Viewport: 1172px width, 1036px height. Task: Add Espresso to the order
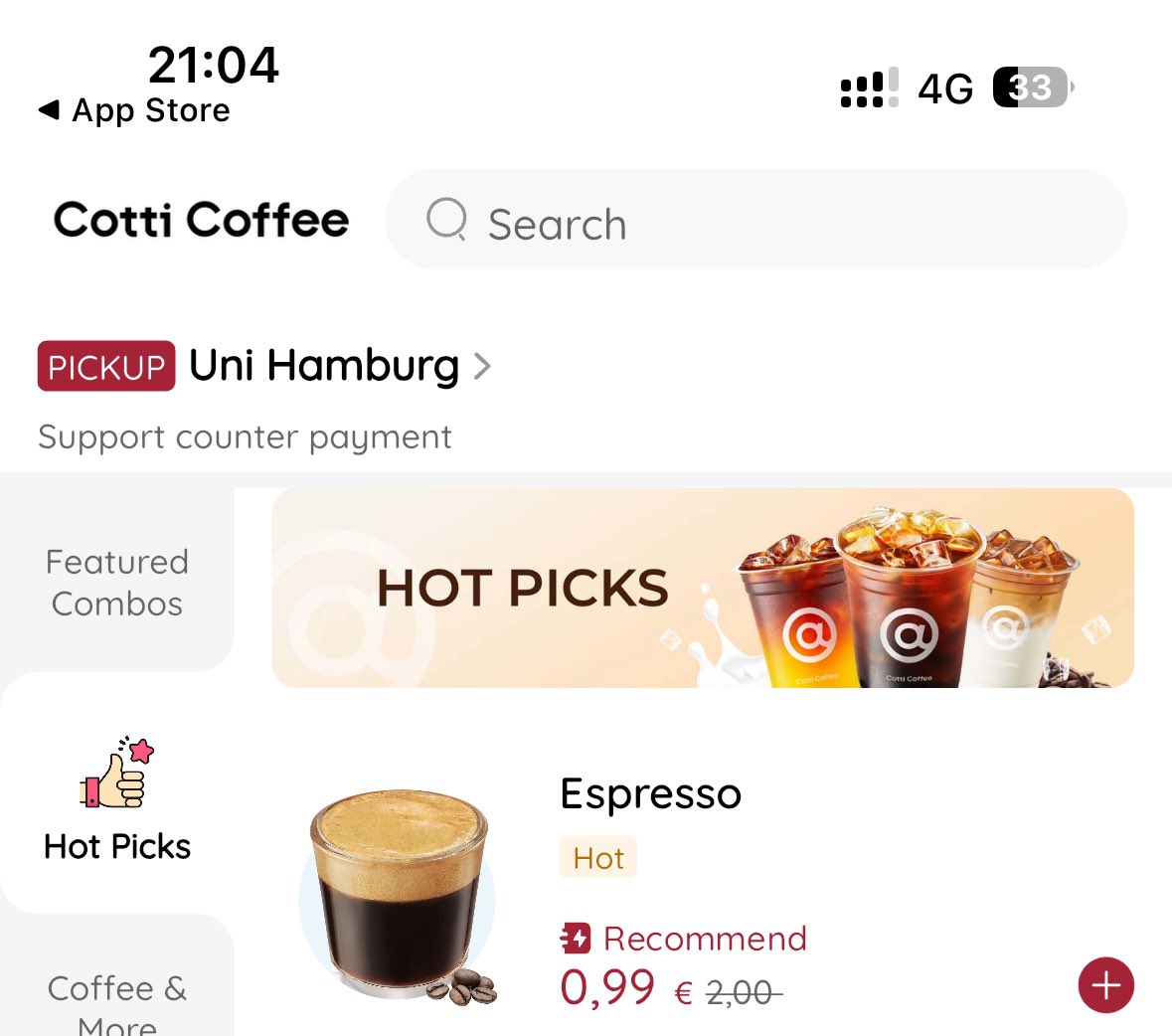[1105, 985]
